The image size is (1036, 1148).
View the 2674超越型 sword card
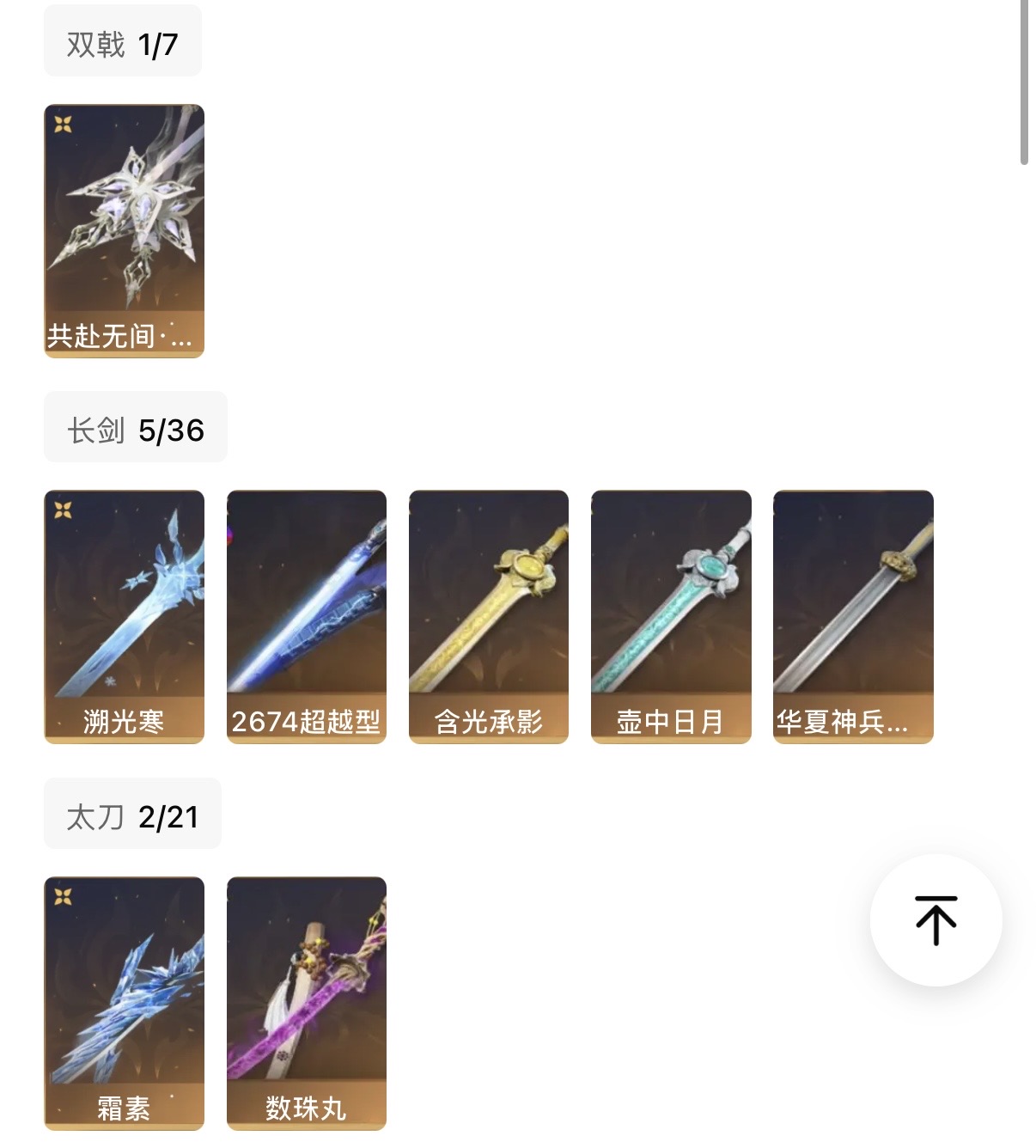pos(307,617)
